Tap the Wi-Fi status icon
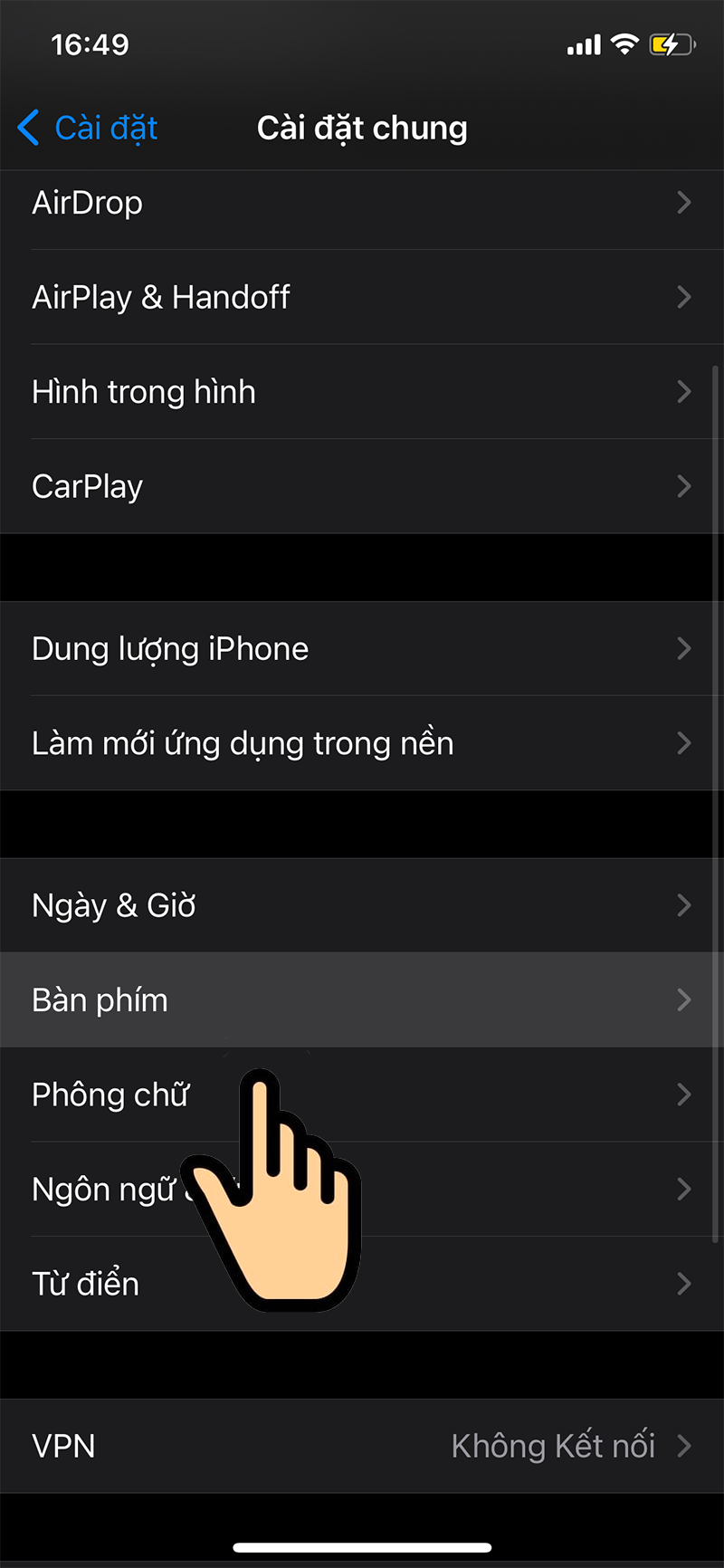Viewport: 724px width, 1568px height. (626, 43)
